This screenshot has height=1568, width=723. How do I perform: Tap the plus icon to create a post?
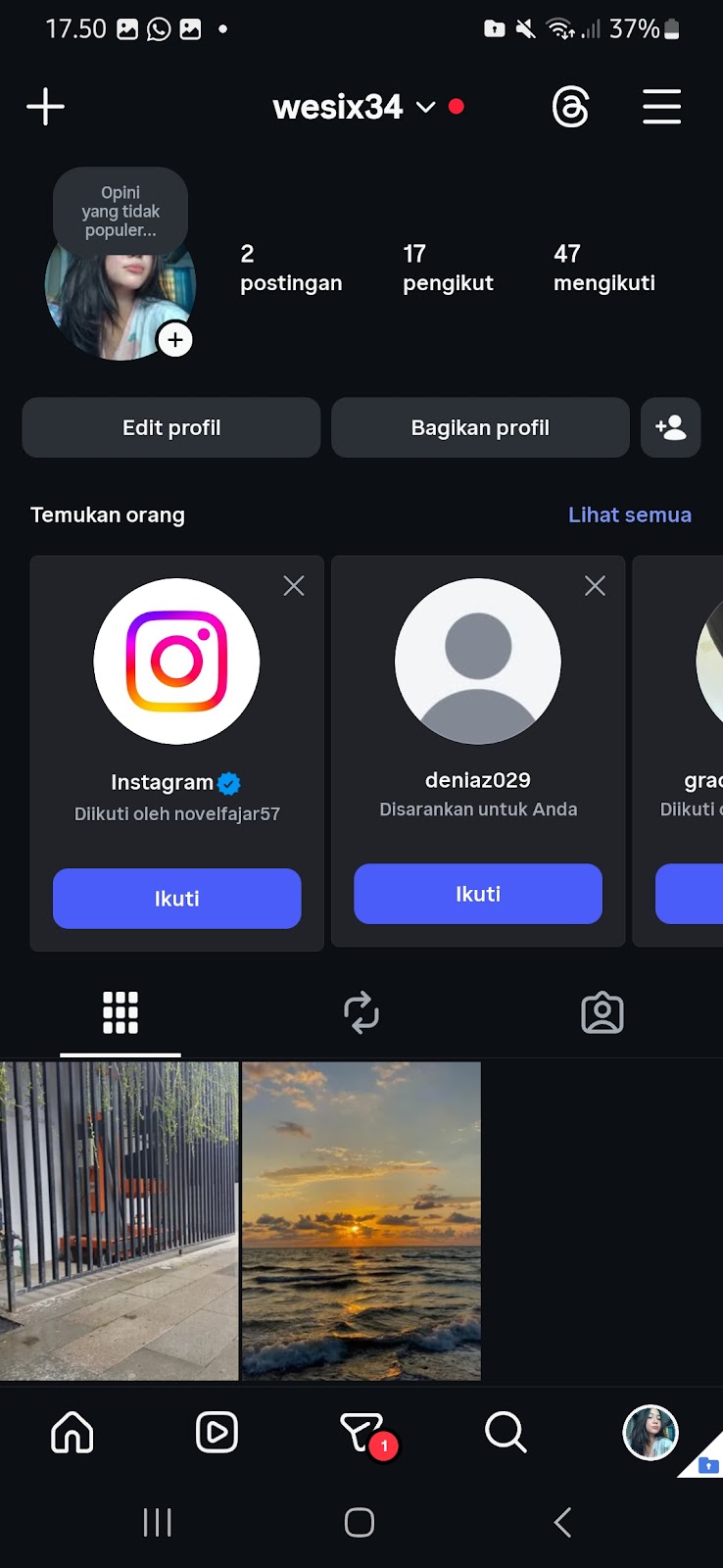[x=45, y=107]
